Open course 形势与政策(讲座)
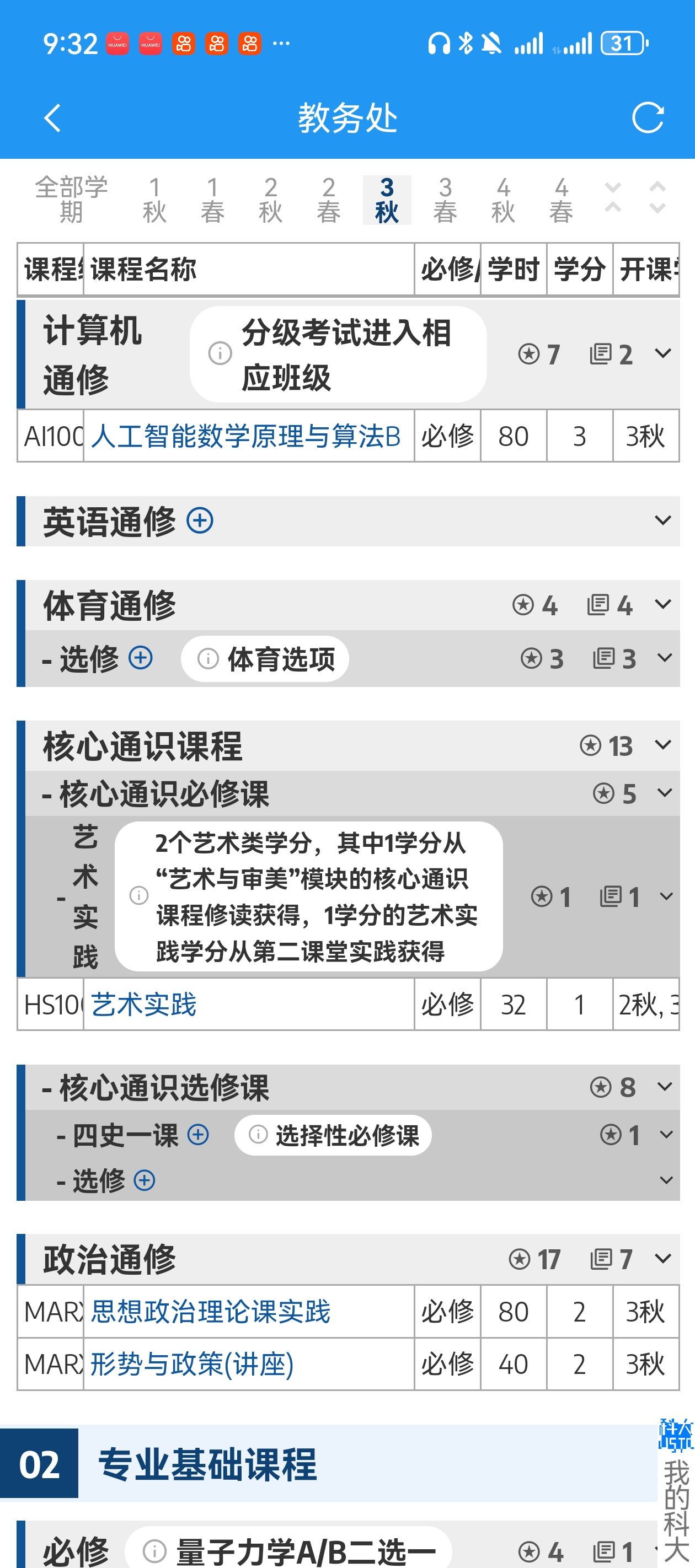The width and height of the screenshot is (695, 1568). tap(193, 1364)
